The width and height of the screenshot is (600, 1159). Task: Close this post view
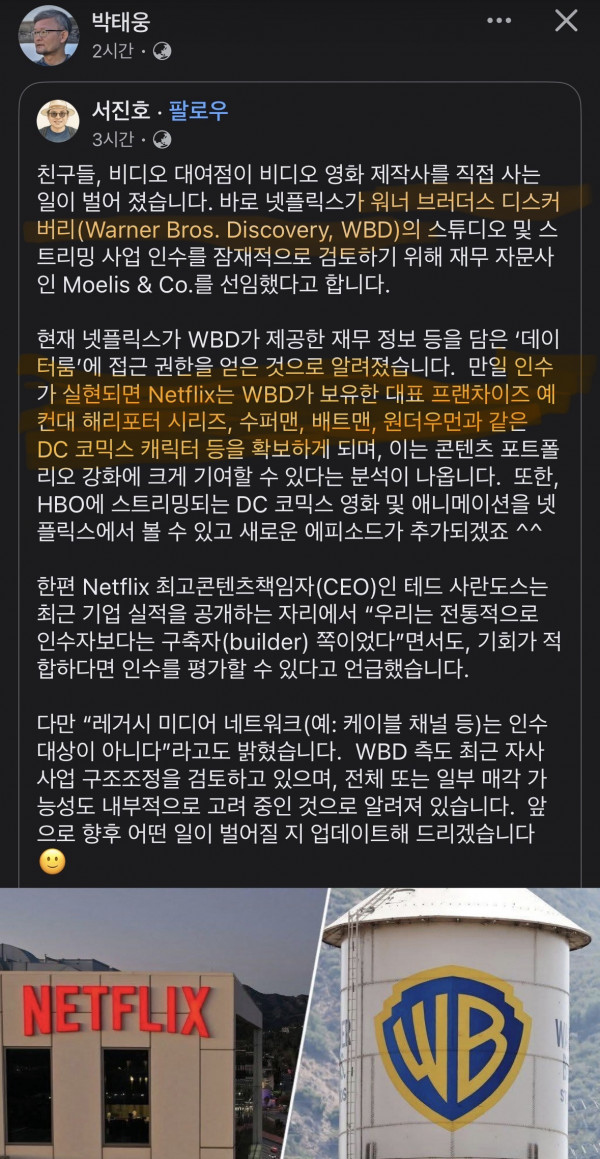pos(566,20)
